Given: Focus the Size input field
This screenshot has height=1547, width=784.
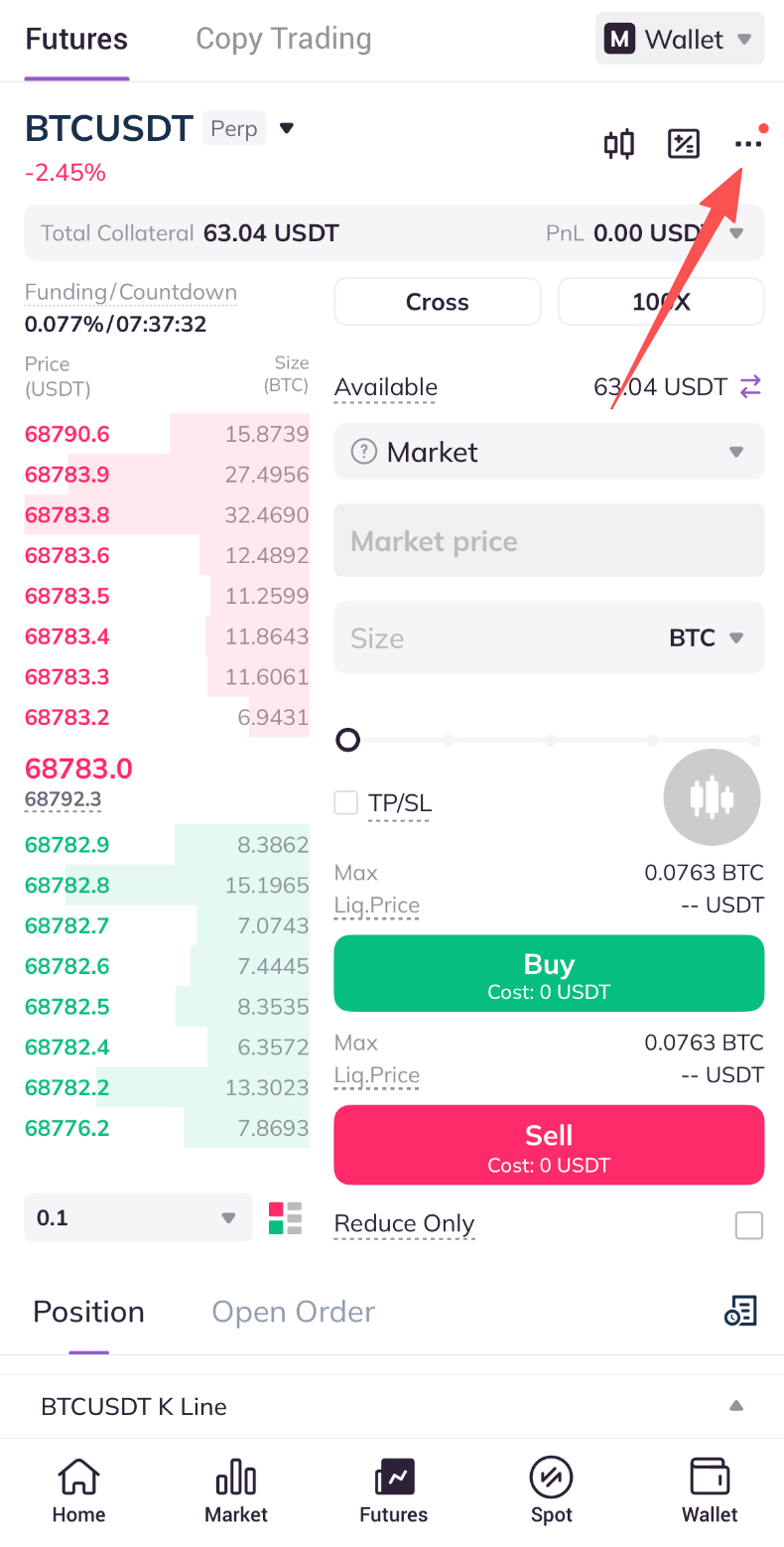Looking at the screenshot, I should click(496, 637).
